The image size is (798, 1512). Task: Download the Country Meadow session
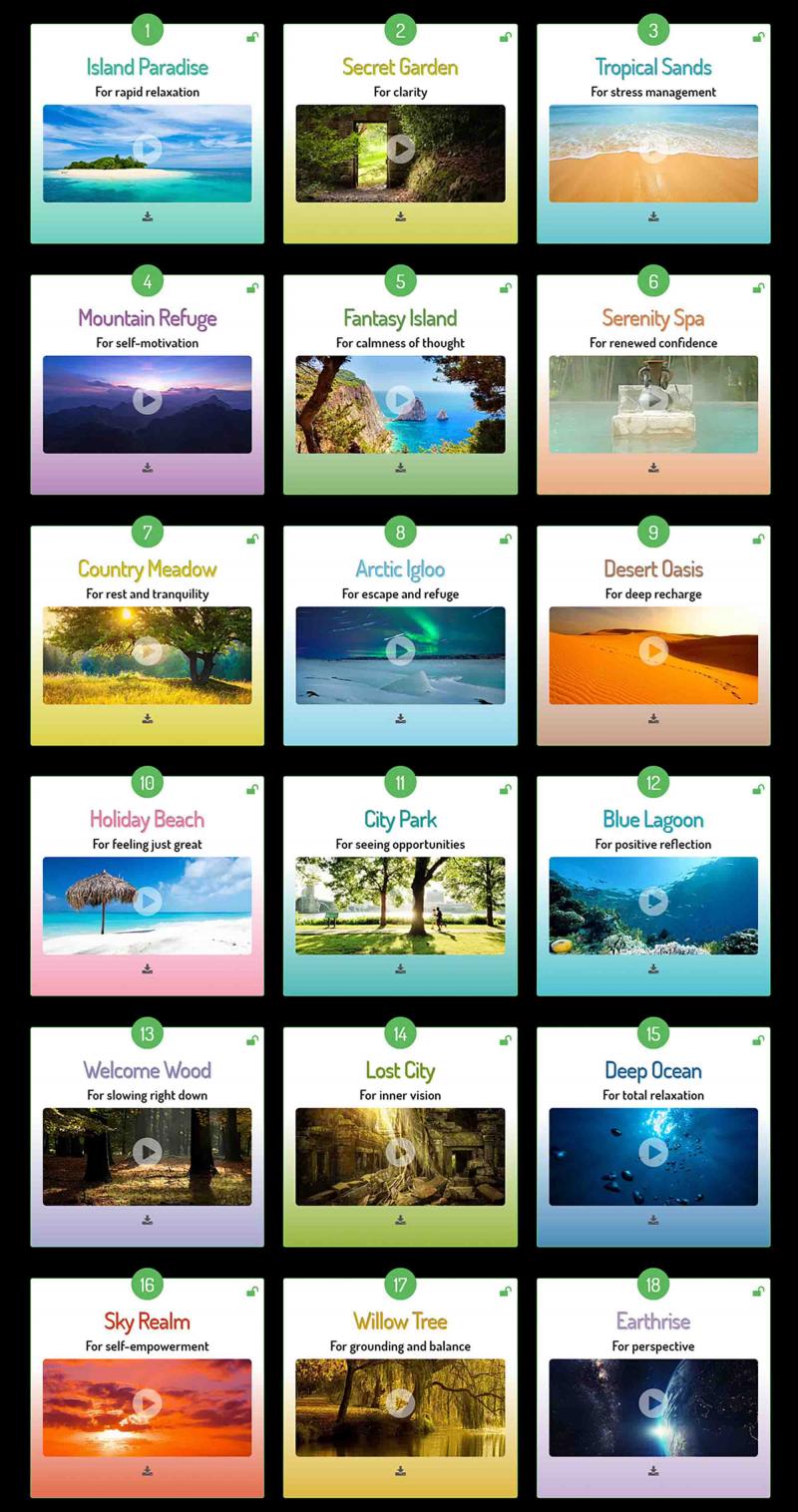(x=148, y=718)
